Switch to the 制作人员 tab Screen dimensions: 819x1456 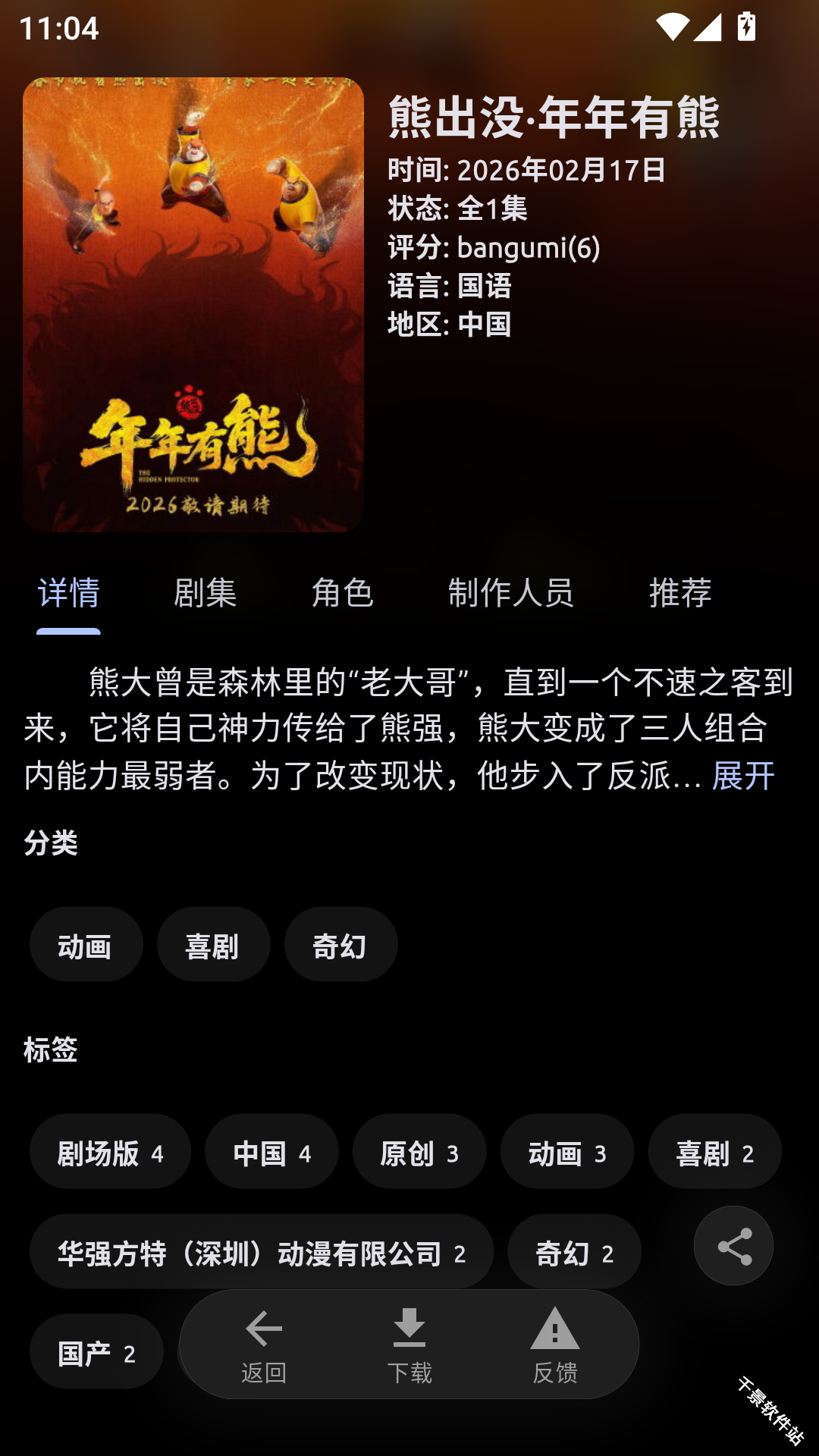coord(510,592)
